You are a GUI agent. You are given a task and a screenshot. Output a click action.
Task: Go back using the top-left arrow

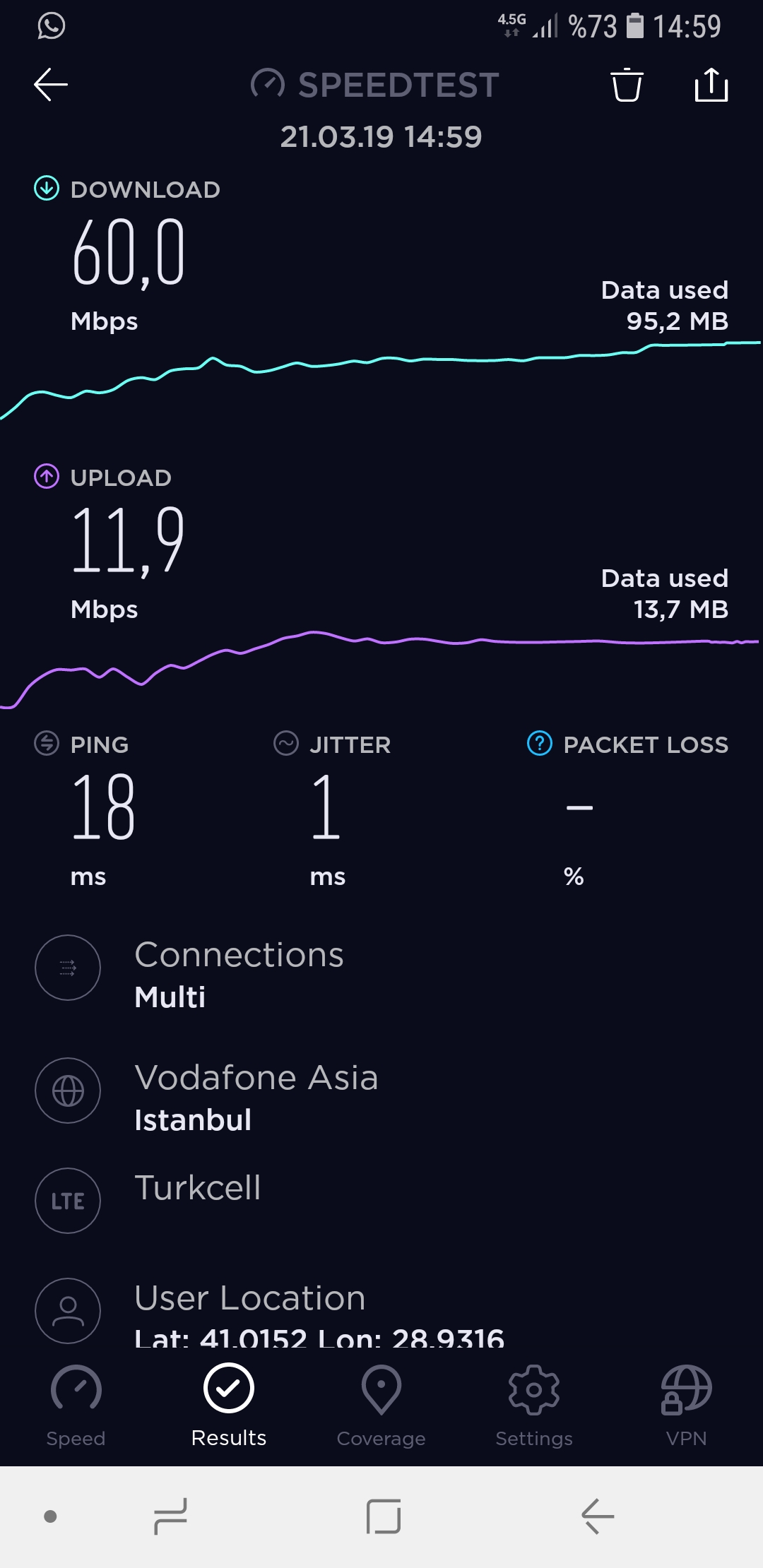click(x=51, y=85)
